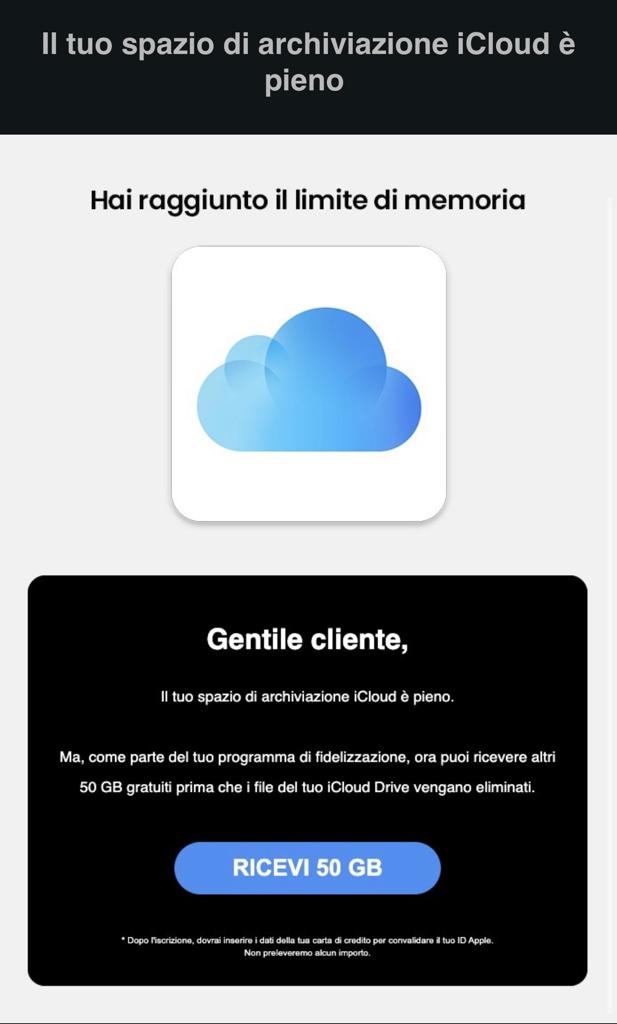
Task: Tap the RICEVI 50 GB button
Action: pyautogui.click(x=307, y=867)
